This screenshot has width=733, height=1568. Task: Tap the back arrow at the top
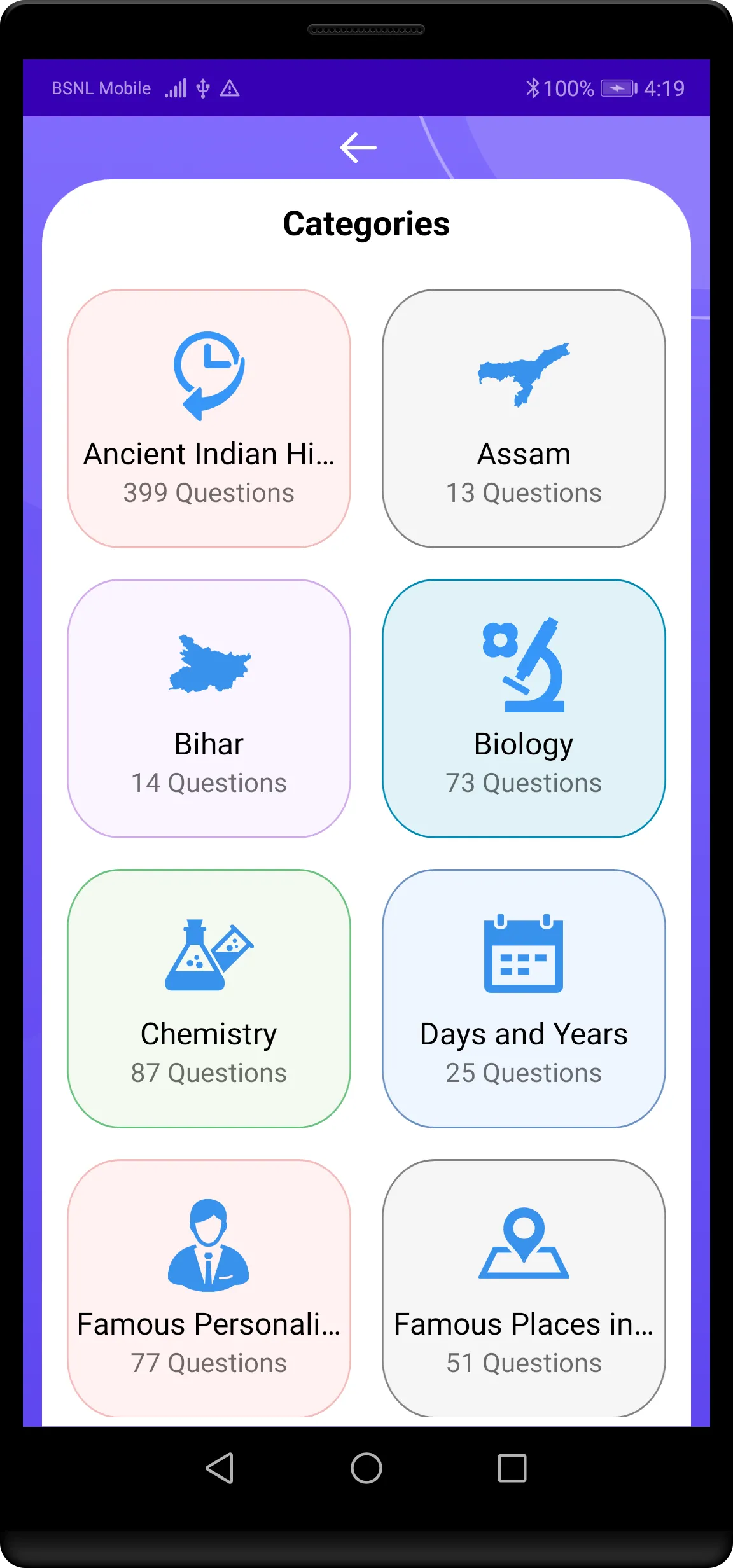358,148
